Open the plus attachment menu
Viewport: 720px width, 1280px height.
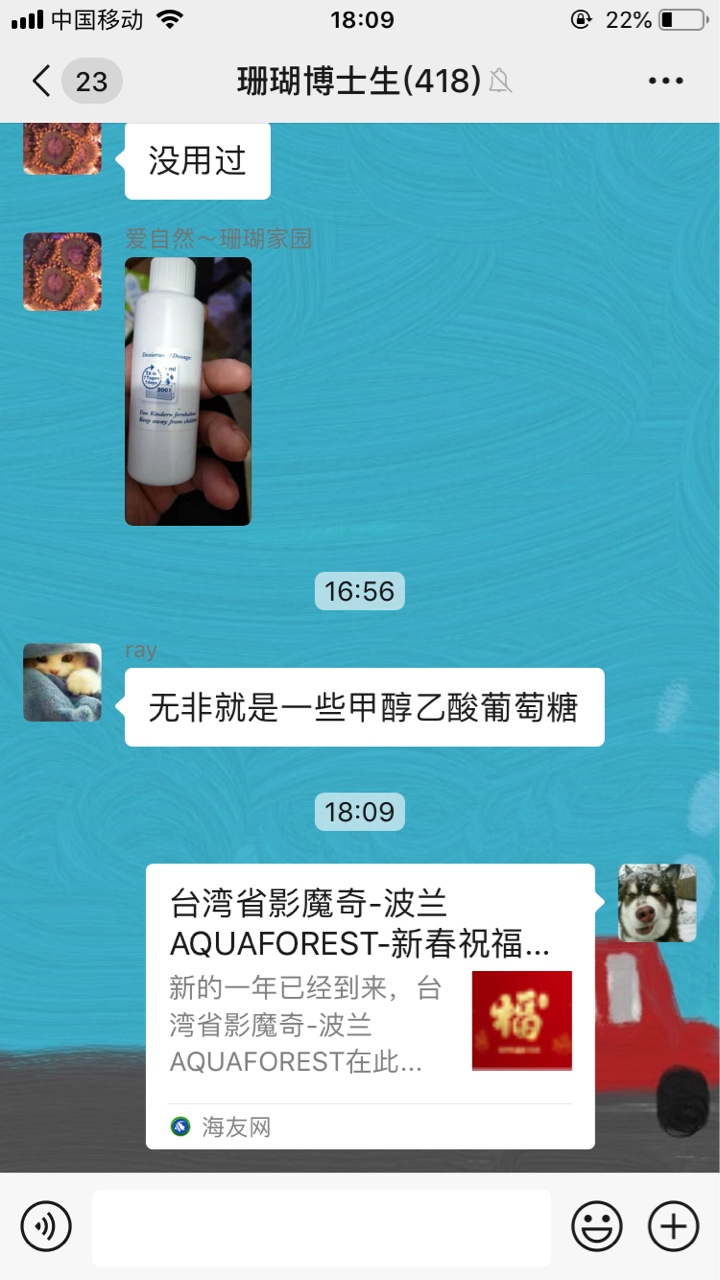(x=673, y=1227)
